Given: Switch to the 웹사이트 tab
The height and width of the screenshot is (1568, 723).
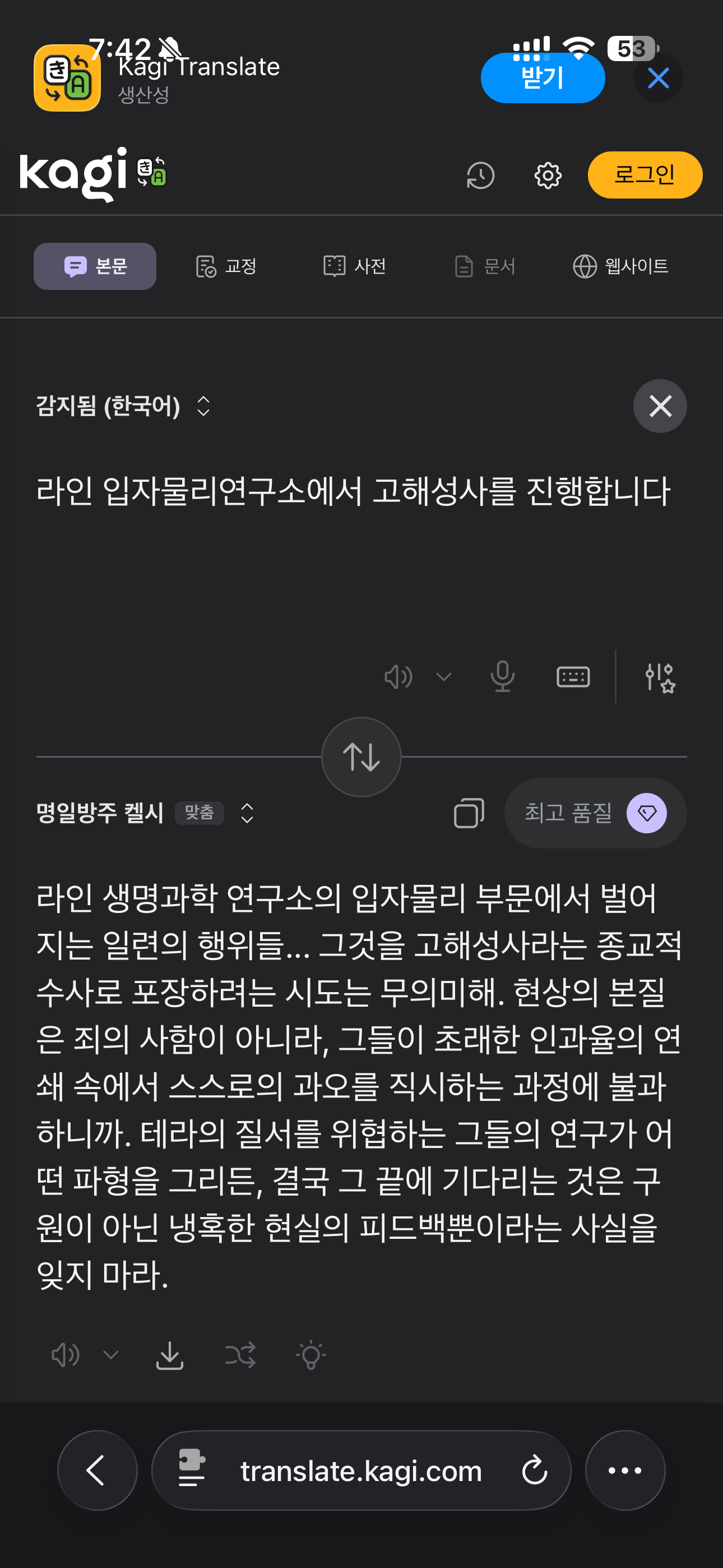Looking at the screenshot, I should (x=621, y=266).
